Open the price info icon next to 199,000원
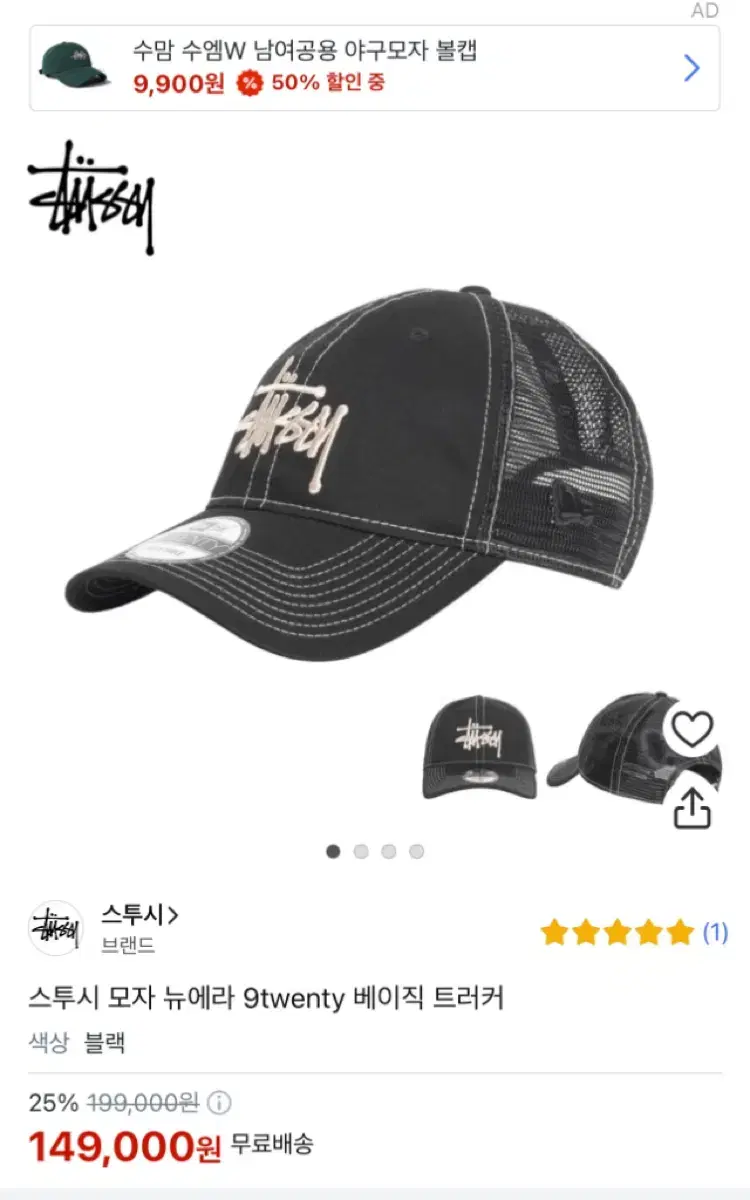The width and height of the screenshot is (750, 1200). [x=219, y=1104]
